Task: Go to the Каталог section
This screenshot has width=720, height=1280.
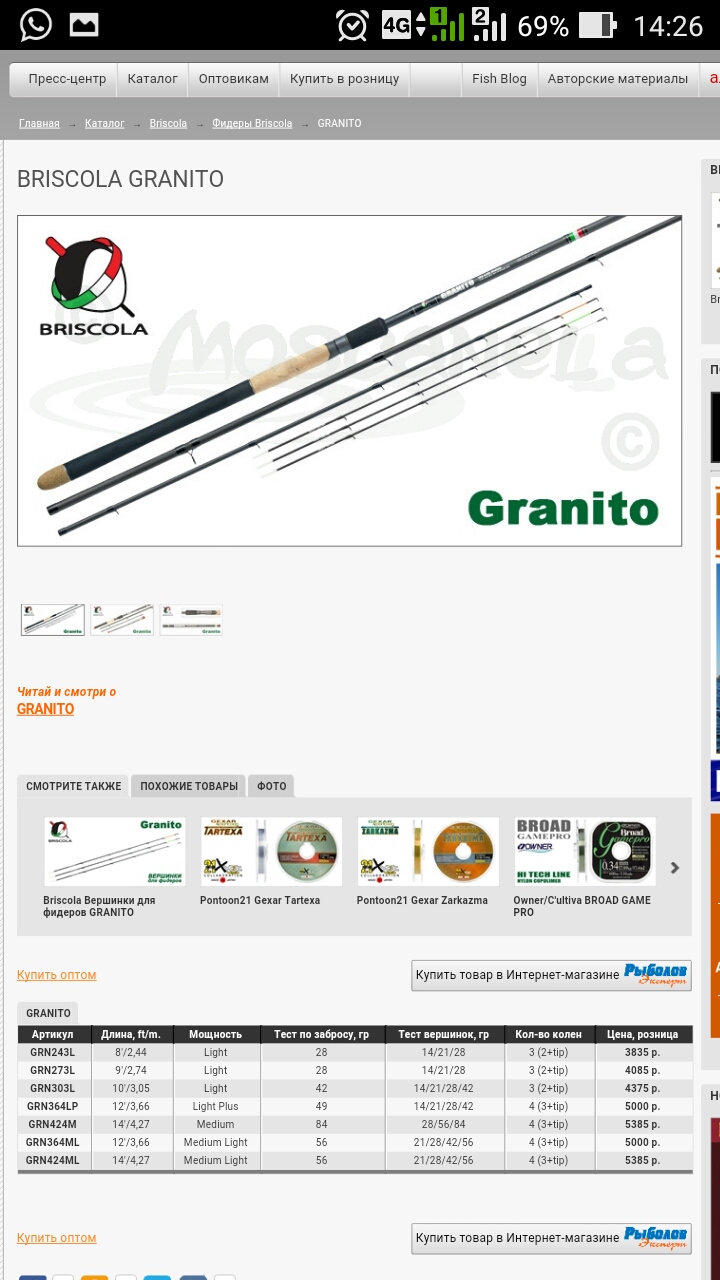Action: click(x=153, y=79)
